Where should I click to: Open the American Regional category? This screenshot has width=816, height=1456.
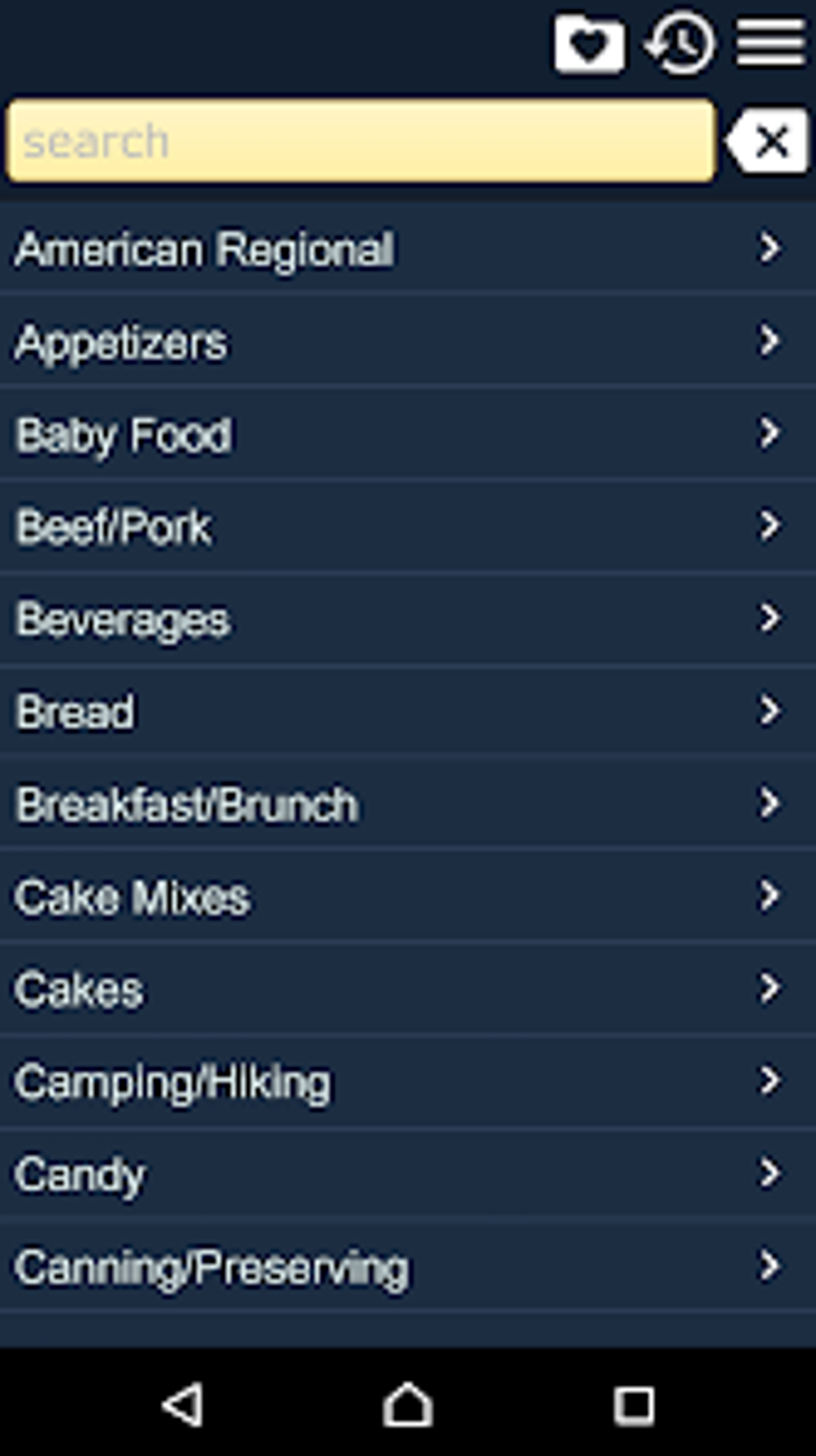click(408, 248)
